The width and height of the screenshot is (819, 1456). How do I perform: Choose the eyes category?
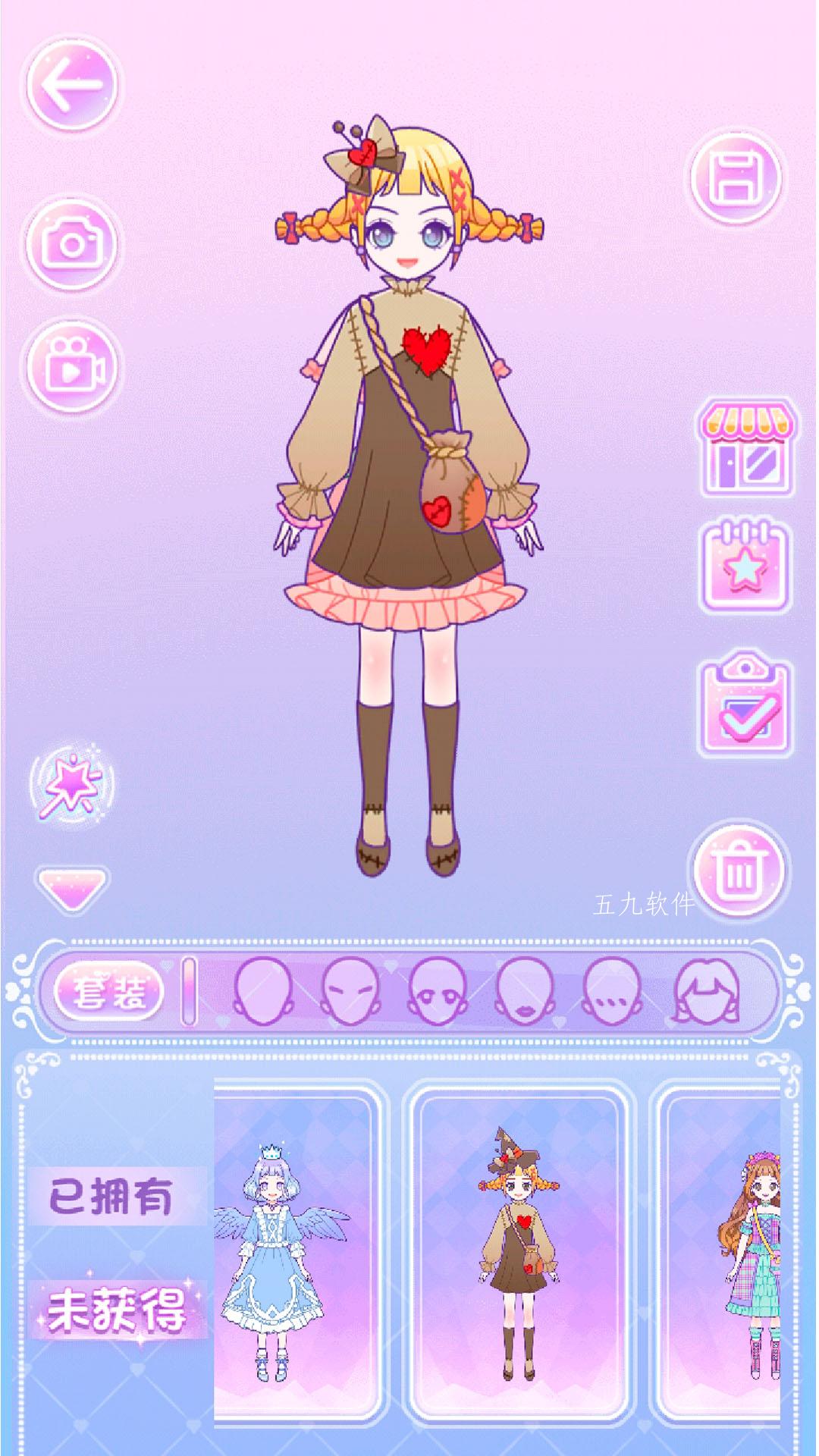(437, 990)
